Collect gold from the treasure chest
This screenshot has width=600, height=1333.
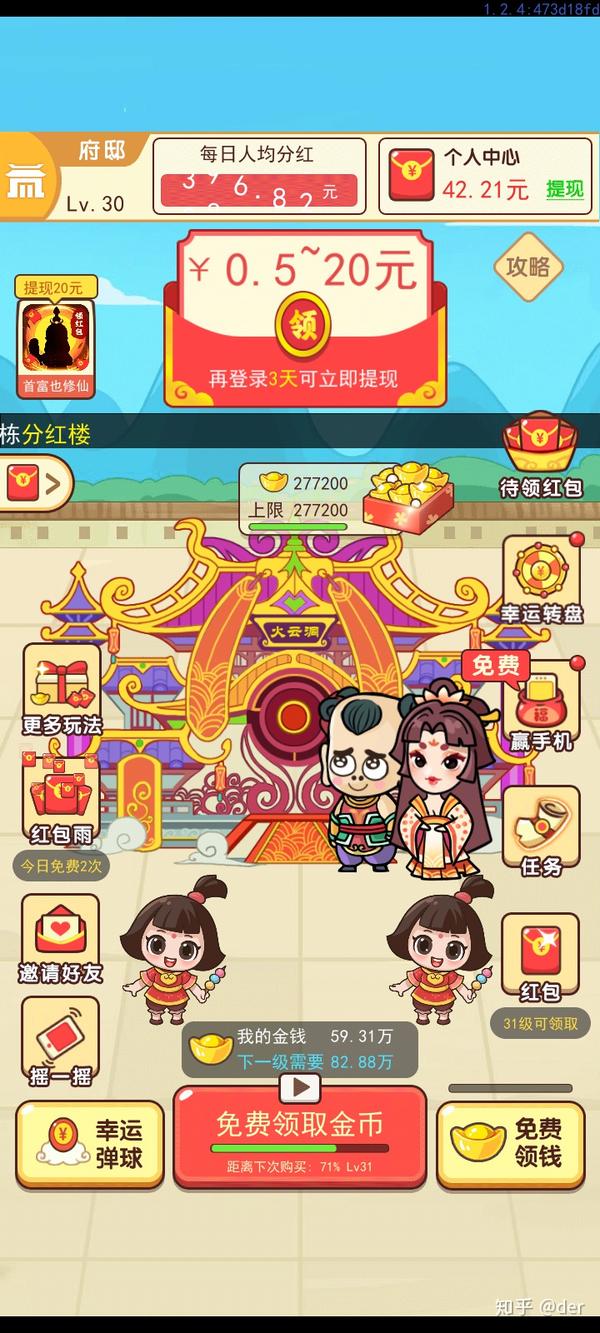407,496
